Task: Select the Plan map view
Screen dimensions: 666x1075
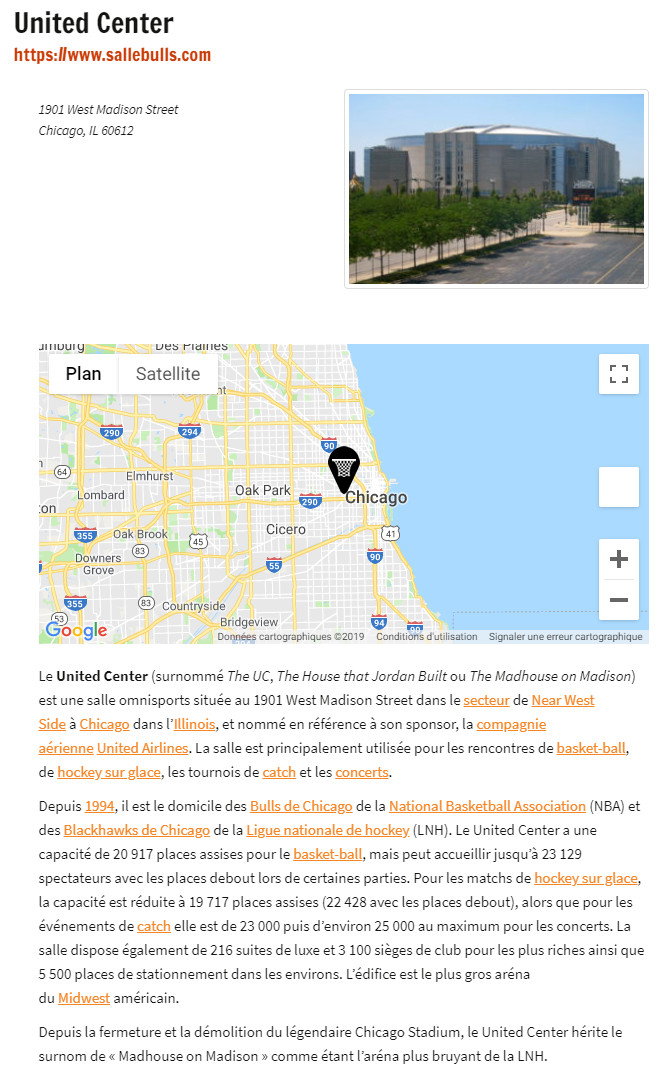Action: pos(84,374)
